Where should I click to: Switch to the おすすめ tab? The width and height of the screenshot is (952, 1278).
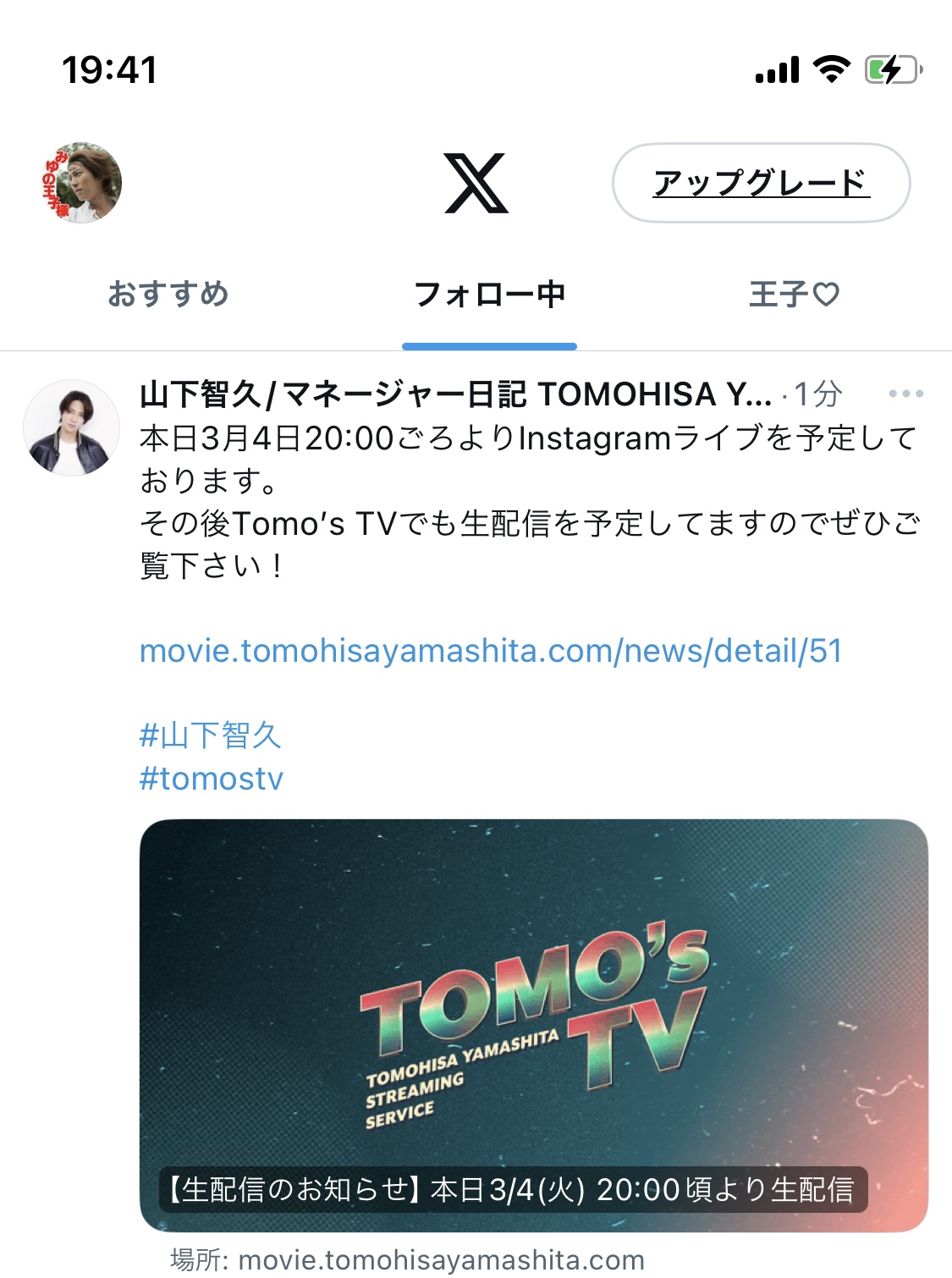tap(168, 295)
